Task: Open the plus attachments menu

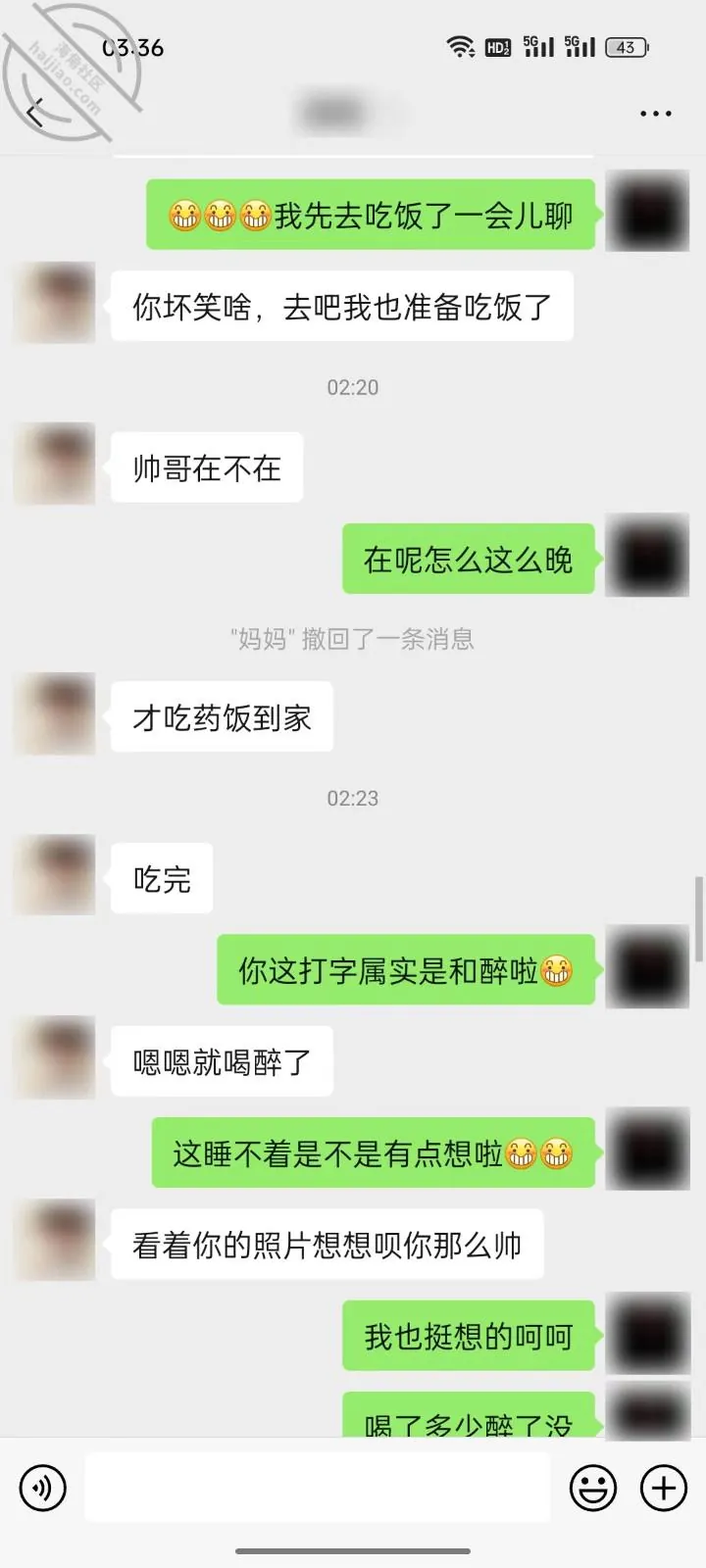Action: pos(664,1489)
